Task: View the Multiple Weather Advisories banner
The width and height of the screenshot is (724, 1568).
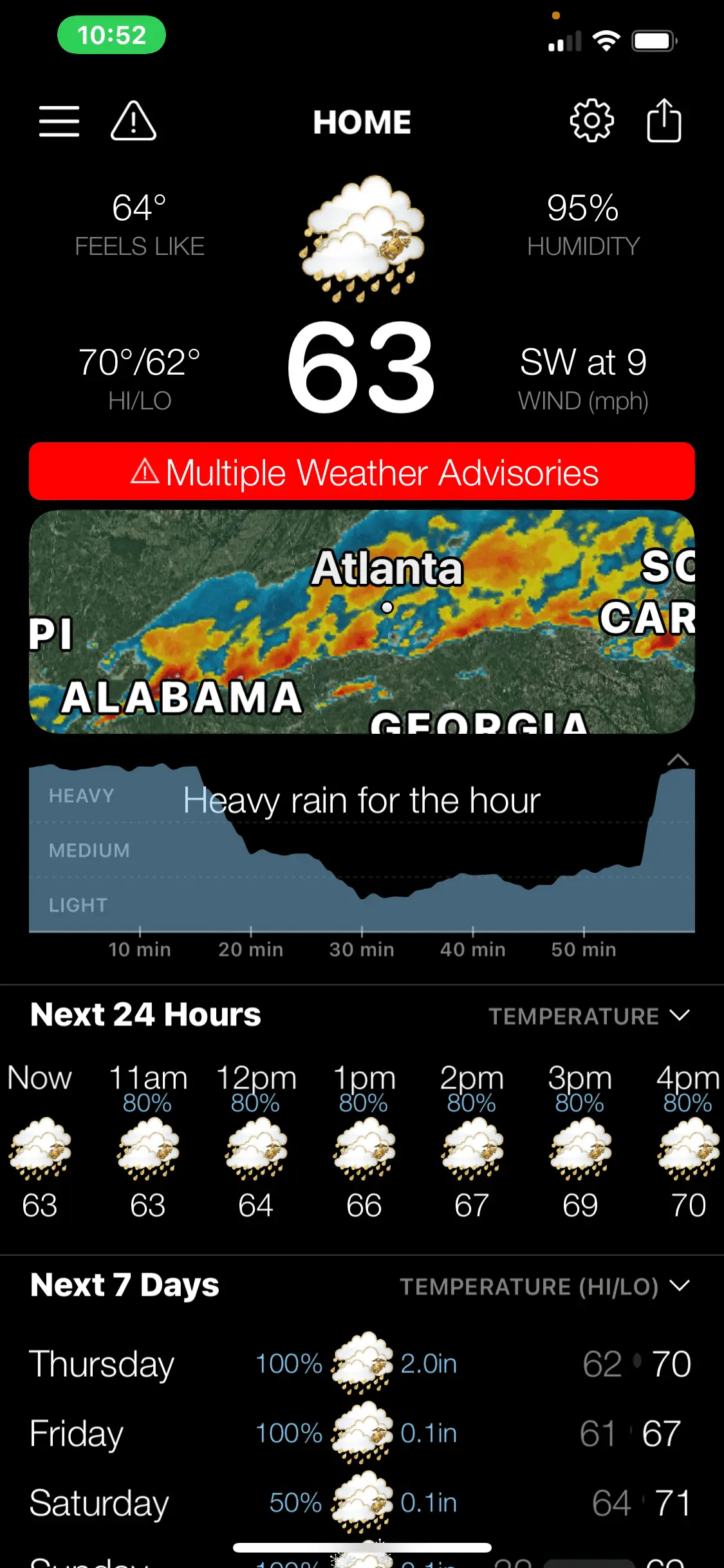Action: tap(362, 472)
